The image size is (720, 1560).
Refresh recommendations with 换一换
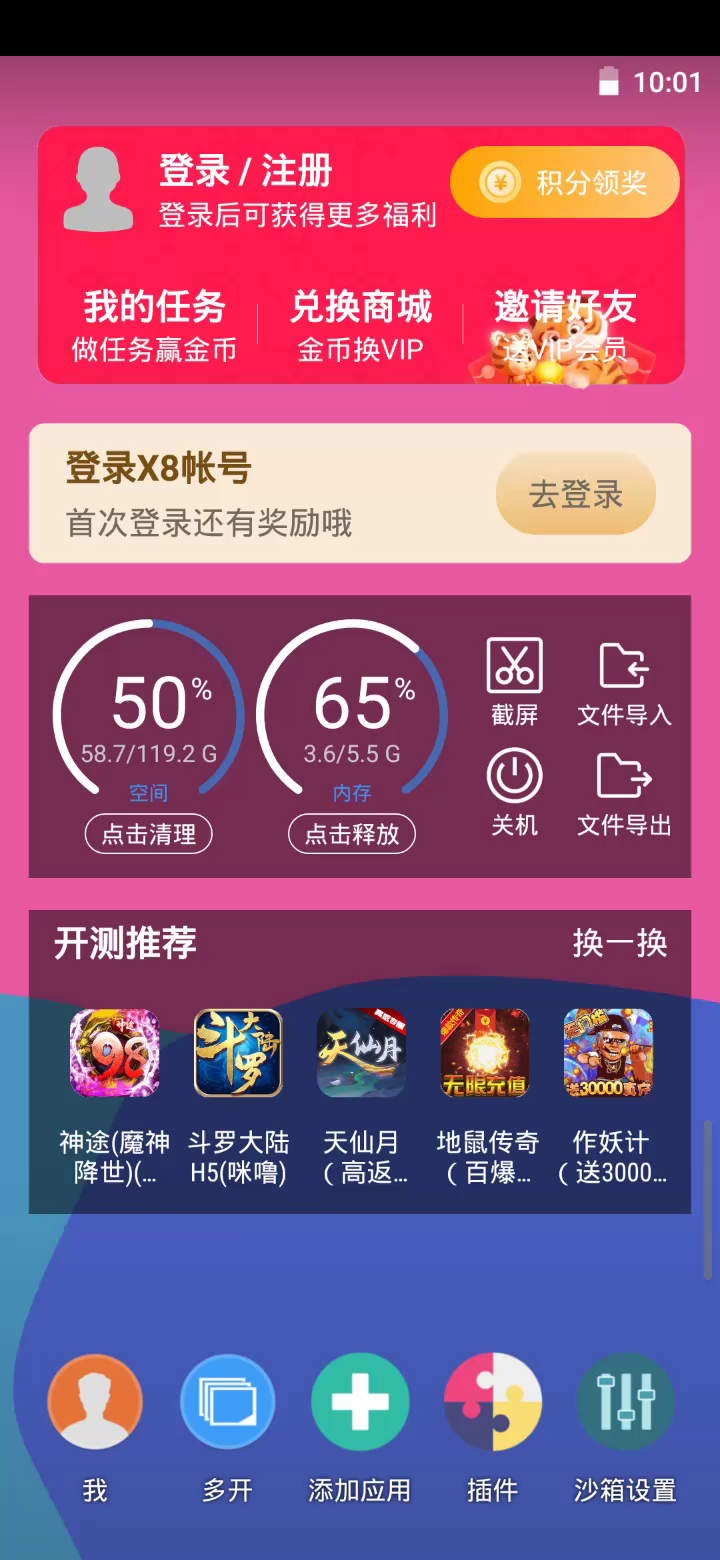[619, 942]
